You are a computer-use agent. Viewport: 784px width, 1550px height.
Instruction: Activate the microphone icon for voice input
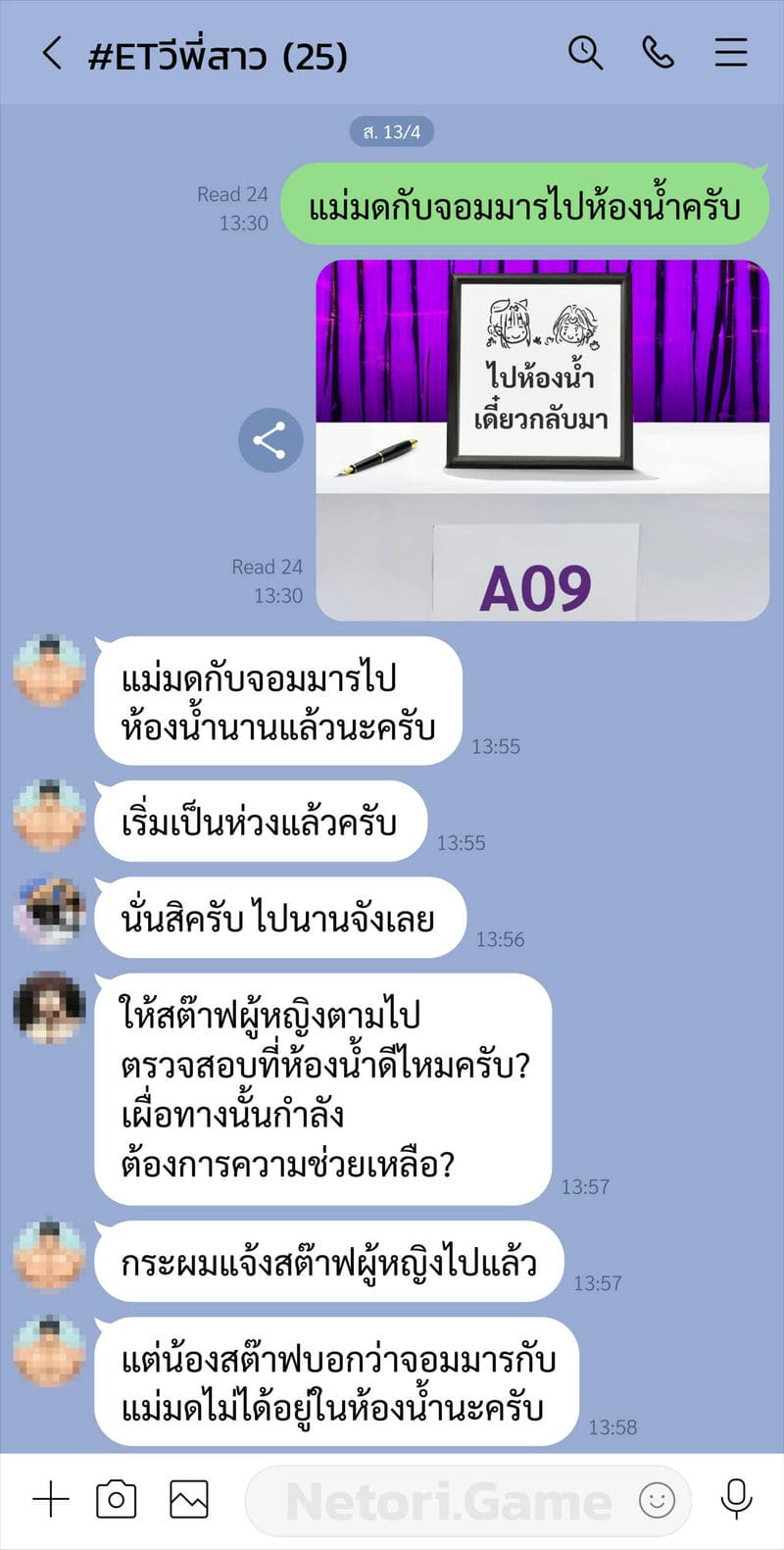coord(734,1498)
